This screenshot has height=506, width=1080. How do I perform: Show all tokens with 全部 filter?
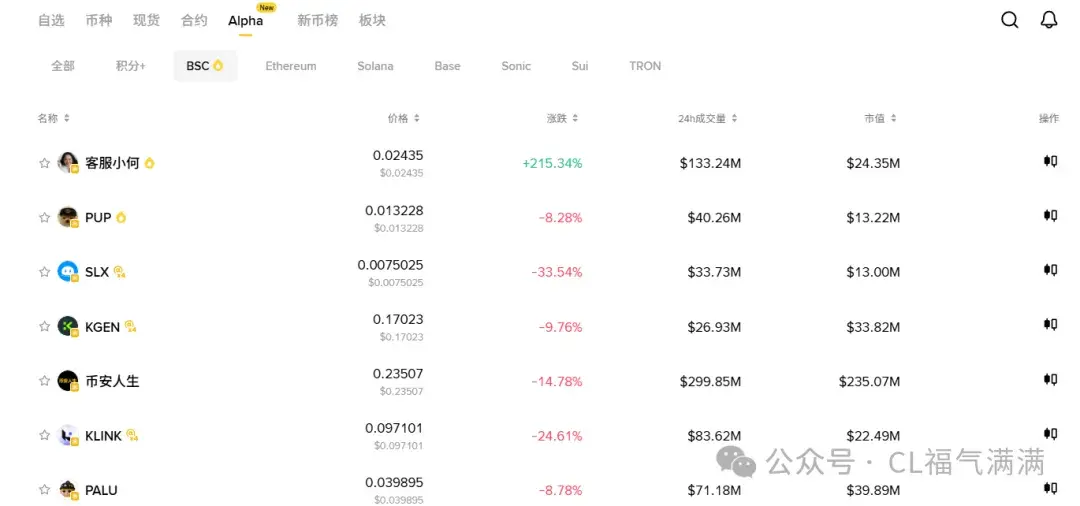click(63, 66)
